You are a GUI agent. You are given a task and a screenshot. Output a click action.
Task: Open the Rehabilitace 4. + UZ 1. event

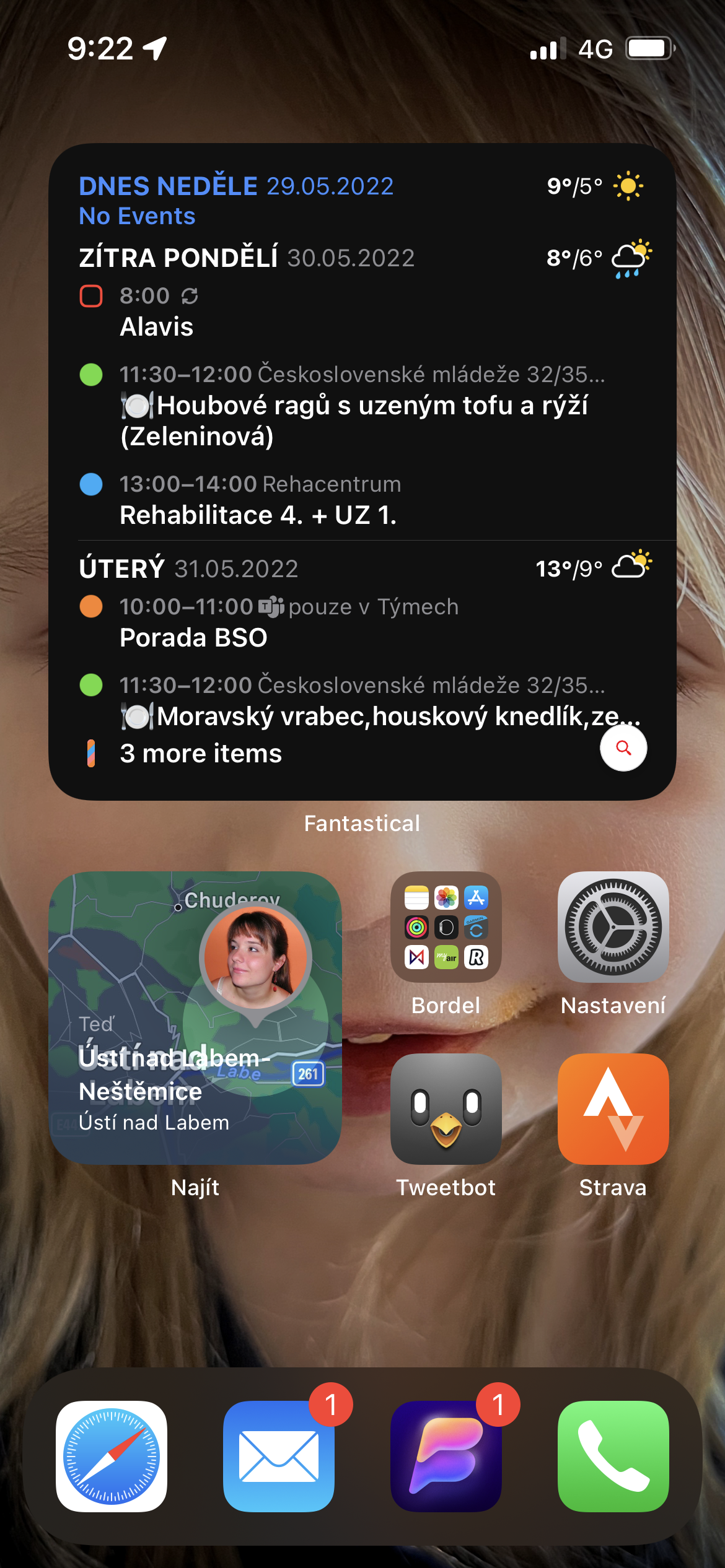[258, 515]
